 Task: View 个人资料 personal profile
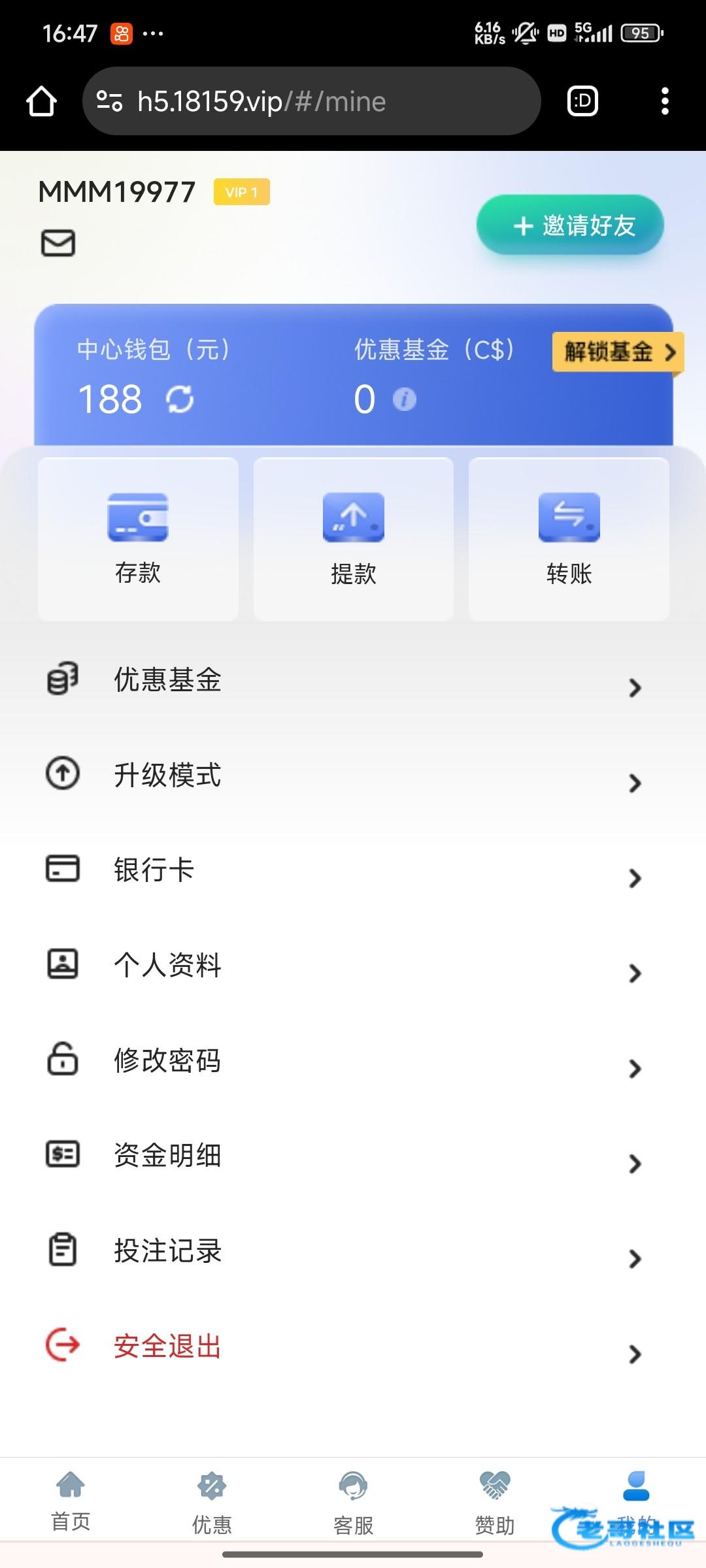[343, 966]
